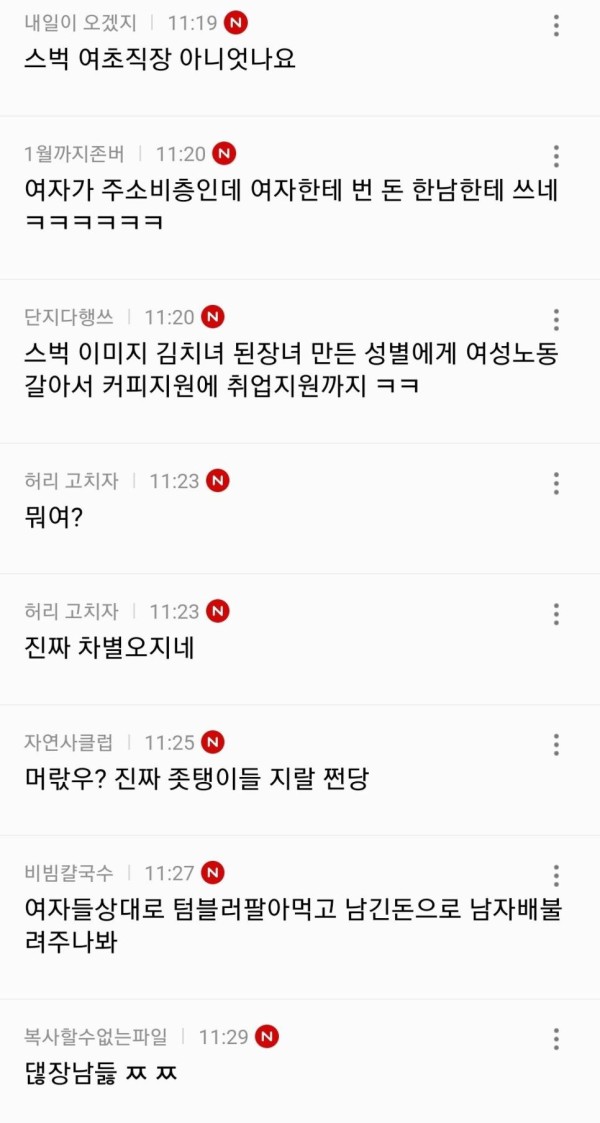Open more options for 비빔칼국수's comment
Viewport: 600px width, 1123px height.
click(x=556, y=876)
